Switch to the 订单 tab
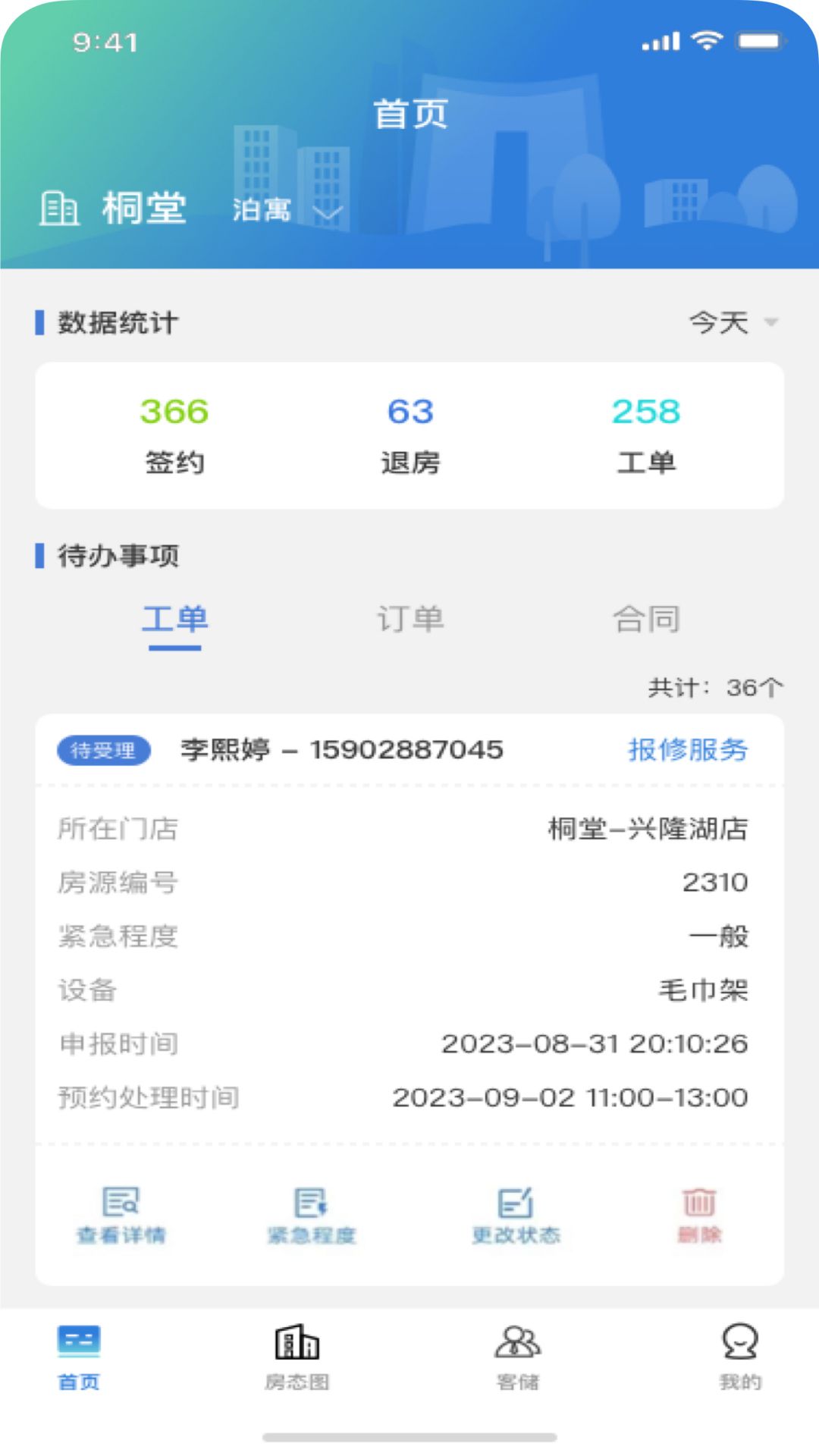 pos(410,619)
